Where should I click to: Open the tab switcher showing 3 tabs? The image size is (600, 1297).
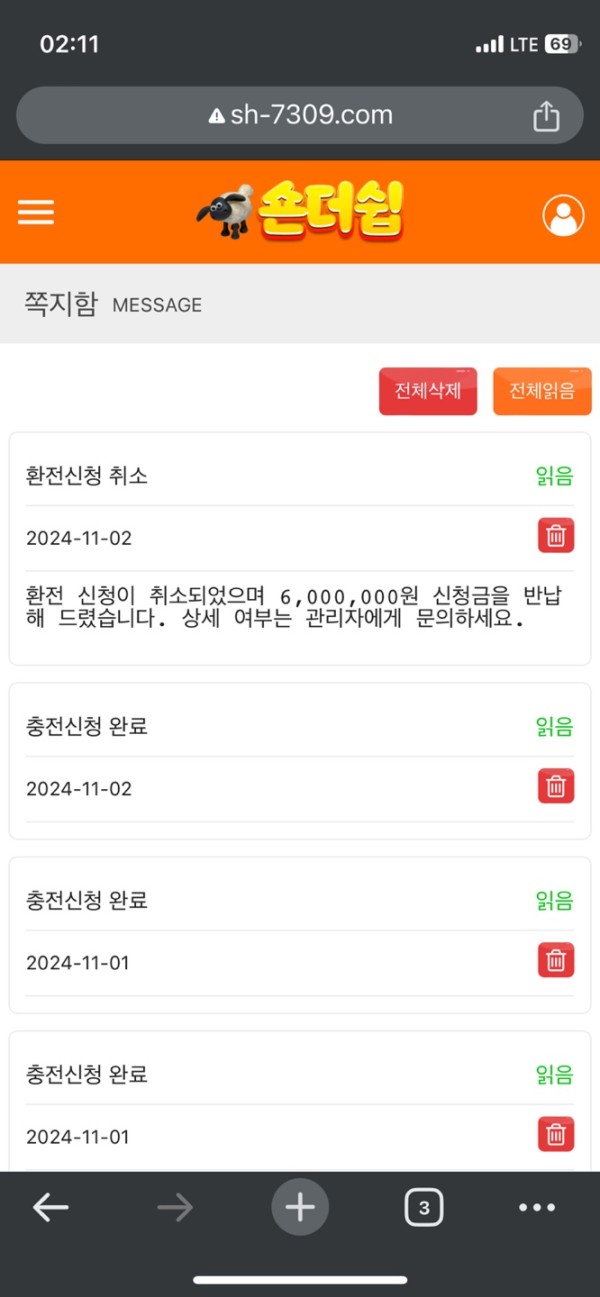click(424, 1208)
